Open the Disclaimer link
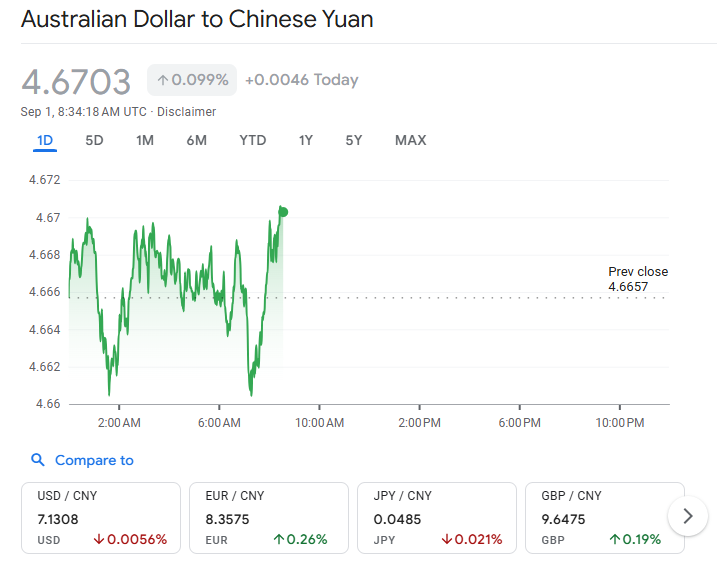The image size is (717, 565). coord(187,112)
